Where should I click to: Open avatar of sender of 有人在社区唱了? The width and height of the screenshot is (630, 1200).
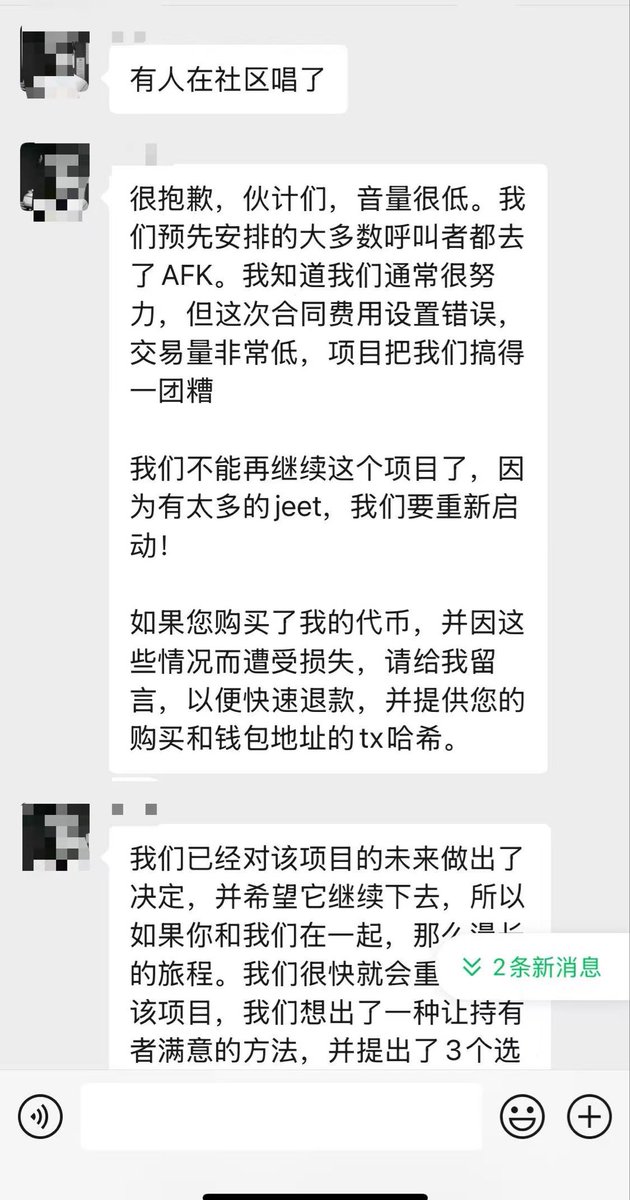pos(55,63)
